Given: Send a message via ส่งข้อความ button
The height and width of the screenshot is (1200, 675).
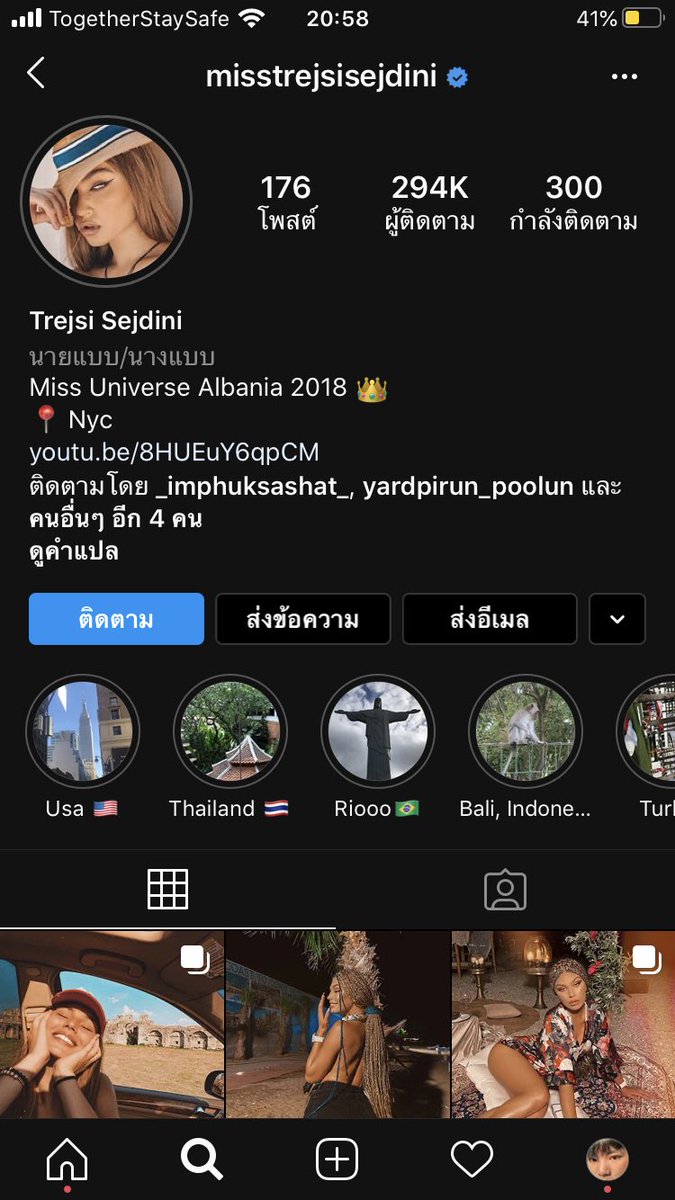Looking at the screenshot, I should click(x=303, y=619).
